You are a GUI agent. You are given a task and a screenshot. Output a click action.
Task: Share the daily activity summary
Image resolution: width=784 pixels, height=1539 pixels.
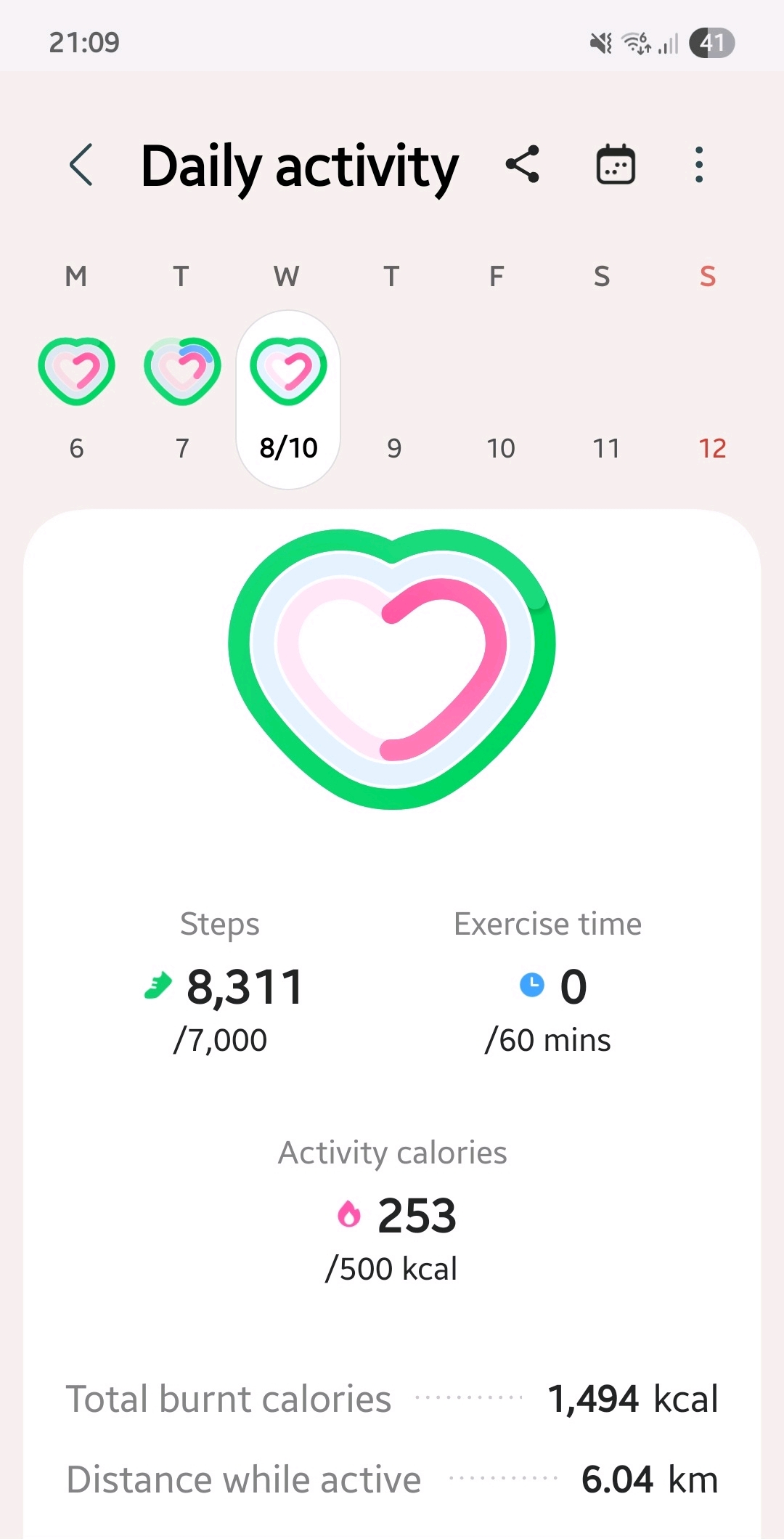pyautogui.click(x=523, y=164)
